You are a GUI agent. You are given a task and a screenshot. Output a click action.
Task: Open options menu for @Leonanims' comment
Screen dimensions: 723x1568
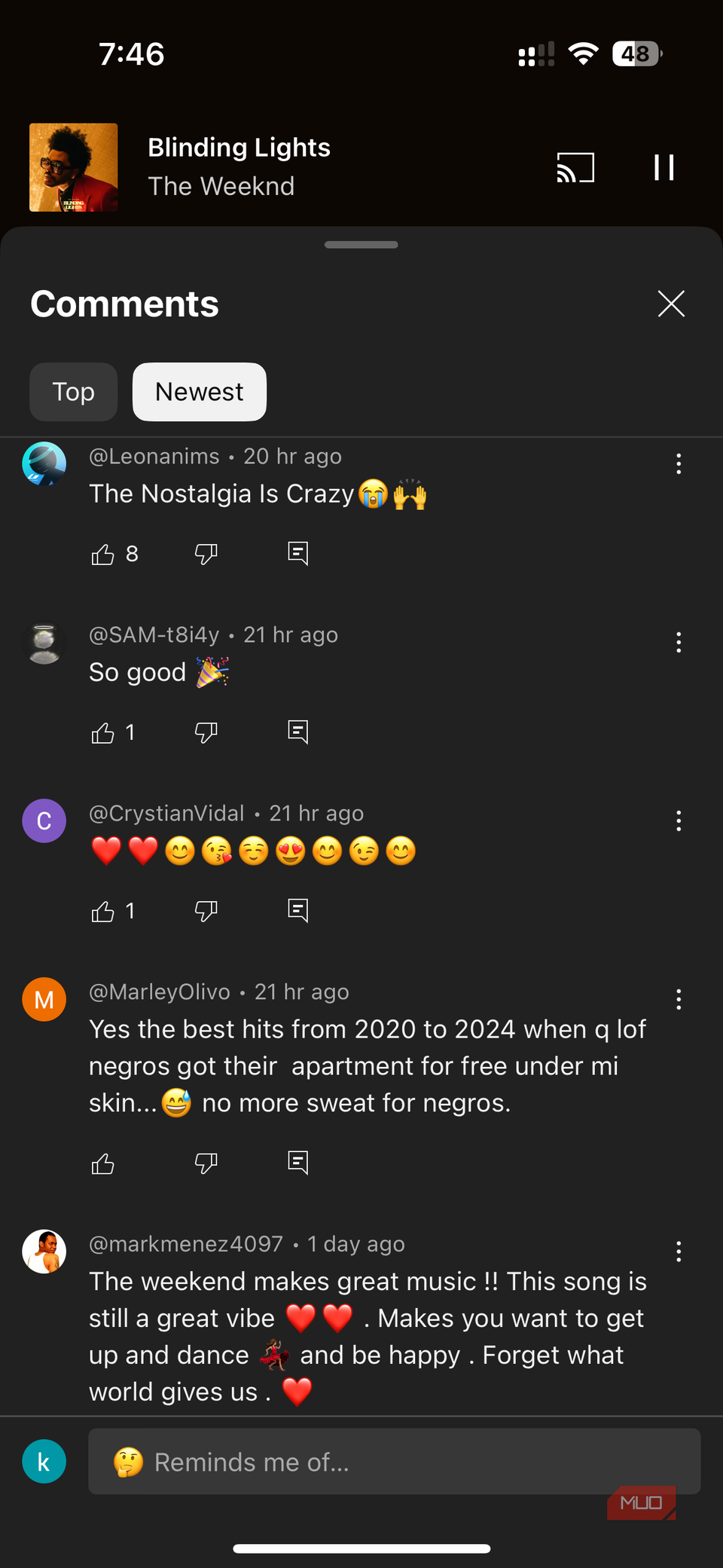(x=679, y=463)
